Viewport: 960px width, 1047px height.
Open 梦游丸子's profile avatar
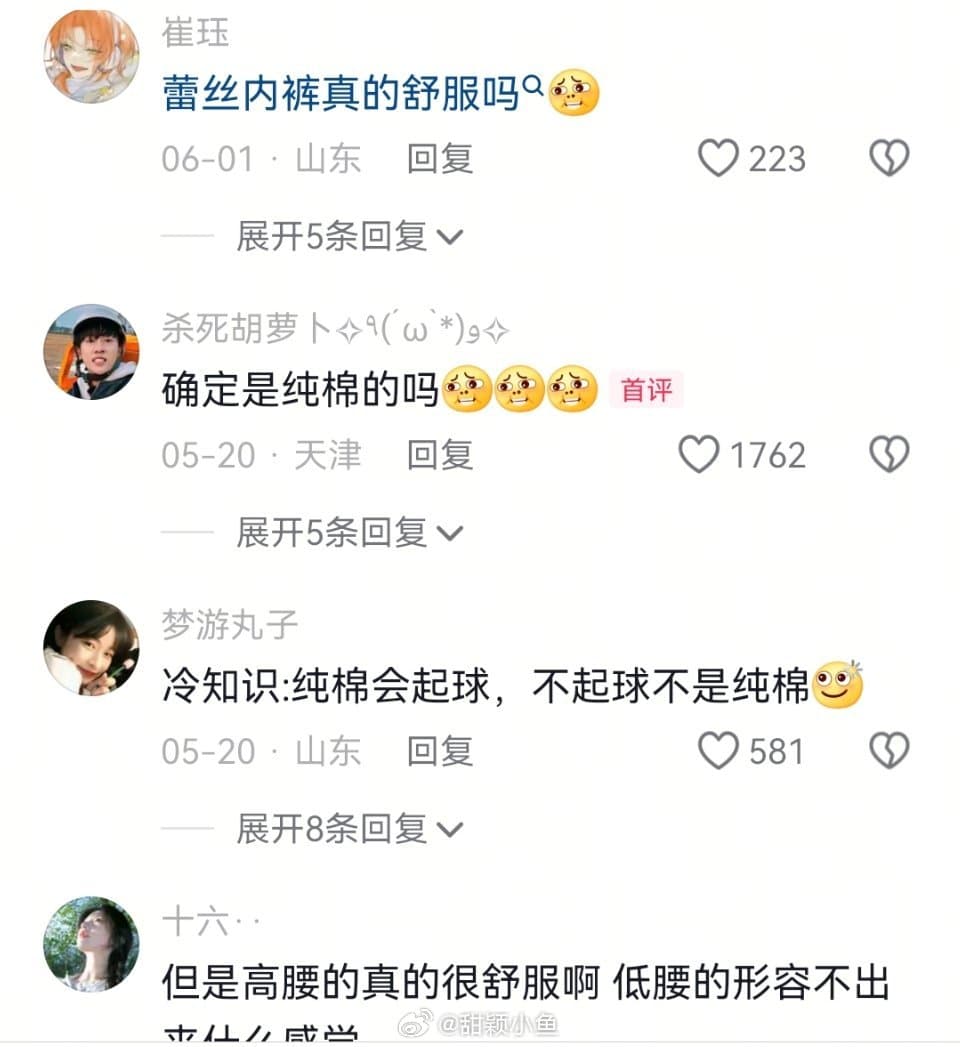91,648
